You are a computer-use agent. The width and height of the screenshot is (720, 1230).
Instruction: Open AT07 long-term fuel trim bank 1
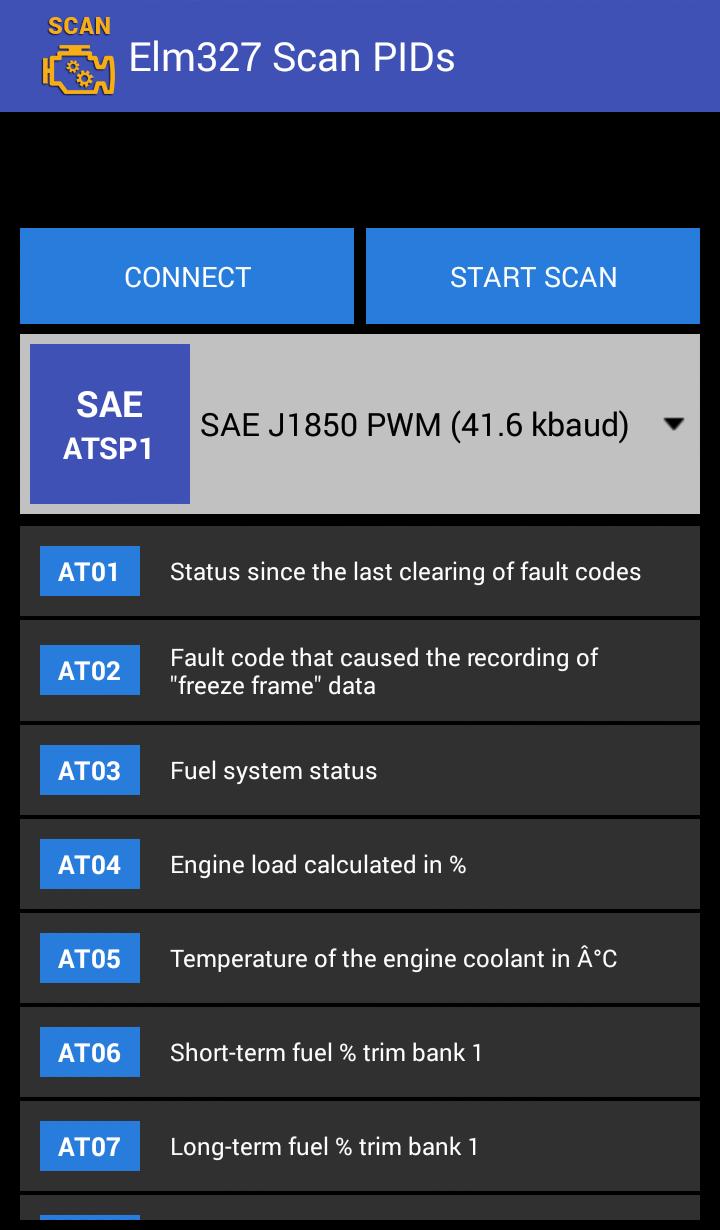coord(360,1147)
